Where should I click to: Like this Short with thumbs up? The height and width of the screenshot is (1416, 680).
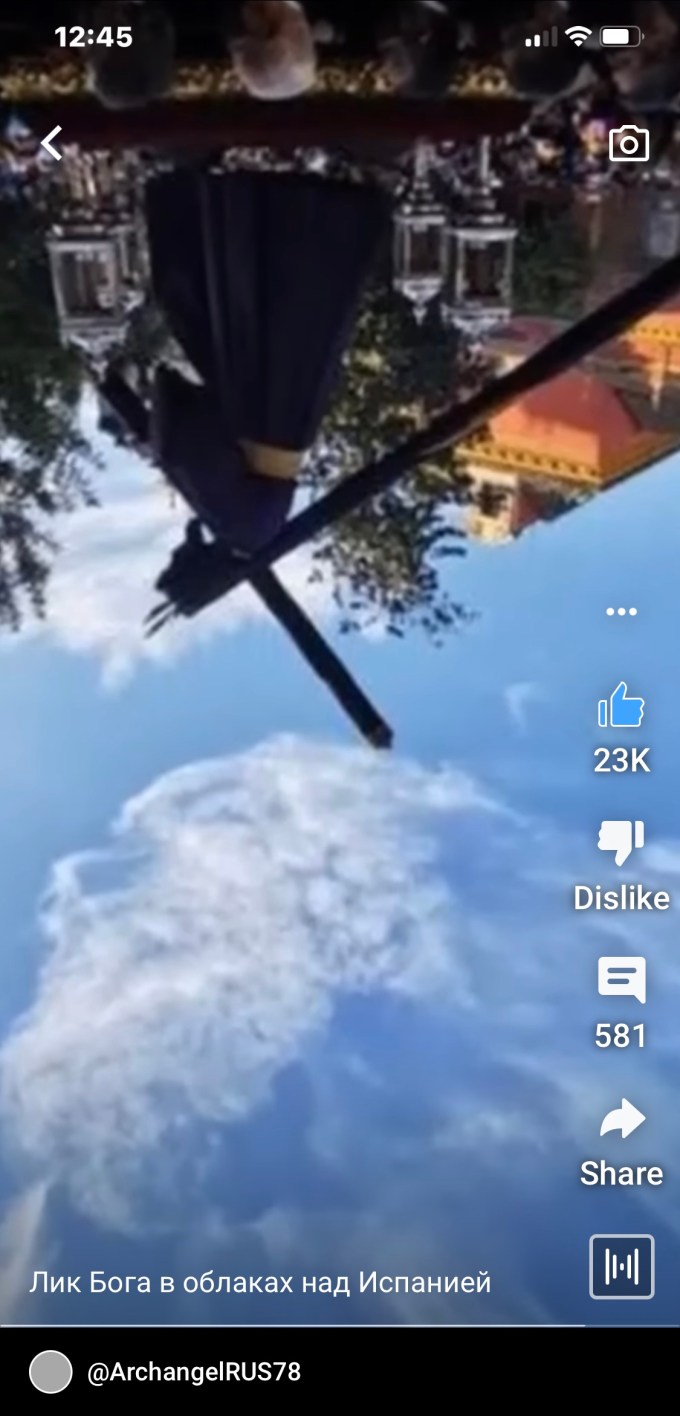coord(621,707)
